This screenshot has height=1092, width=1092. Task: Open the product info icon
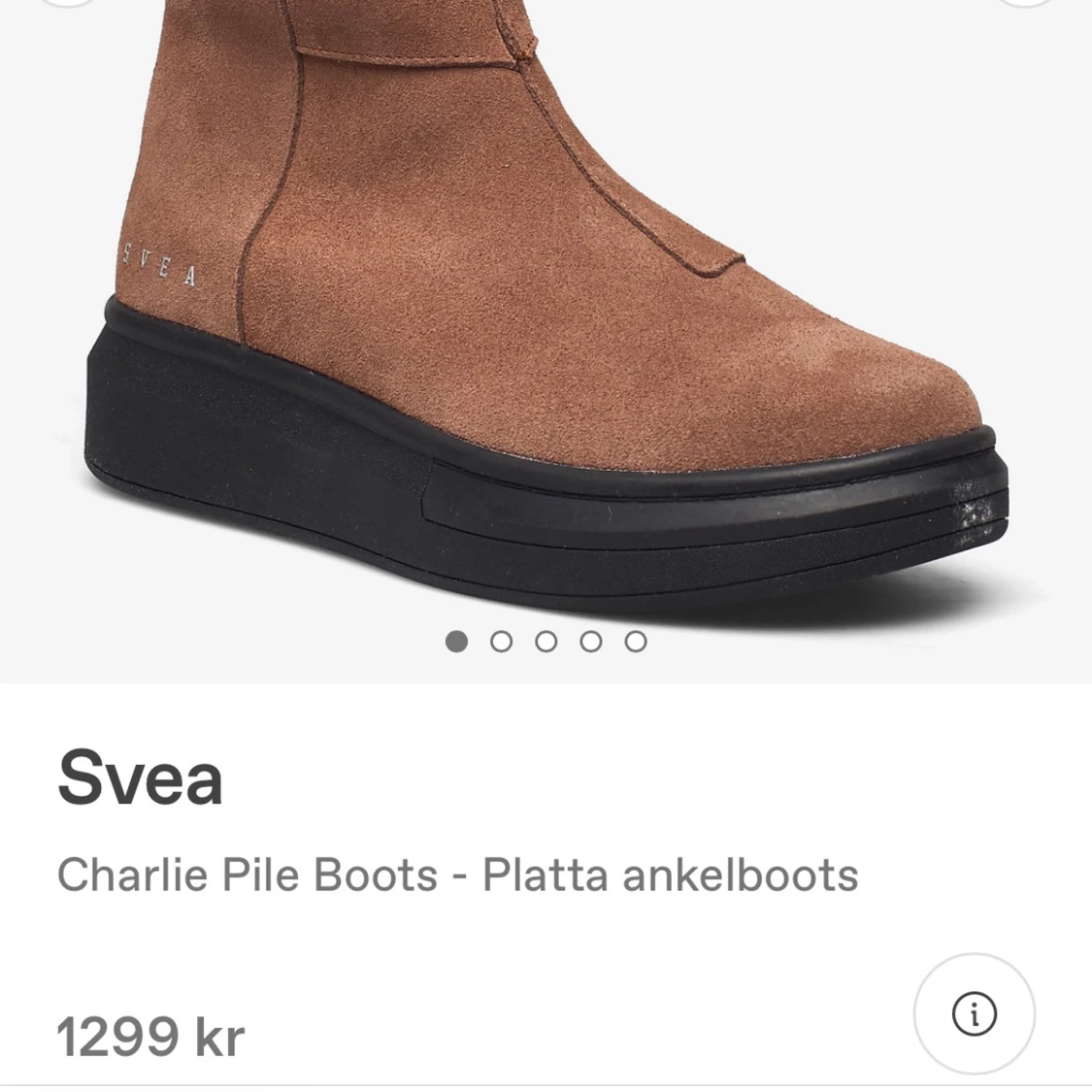click(x=975, y=1014)
